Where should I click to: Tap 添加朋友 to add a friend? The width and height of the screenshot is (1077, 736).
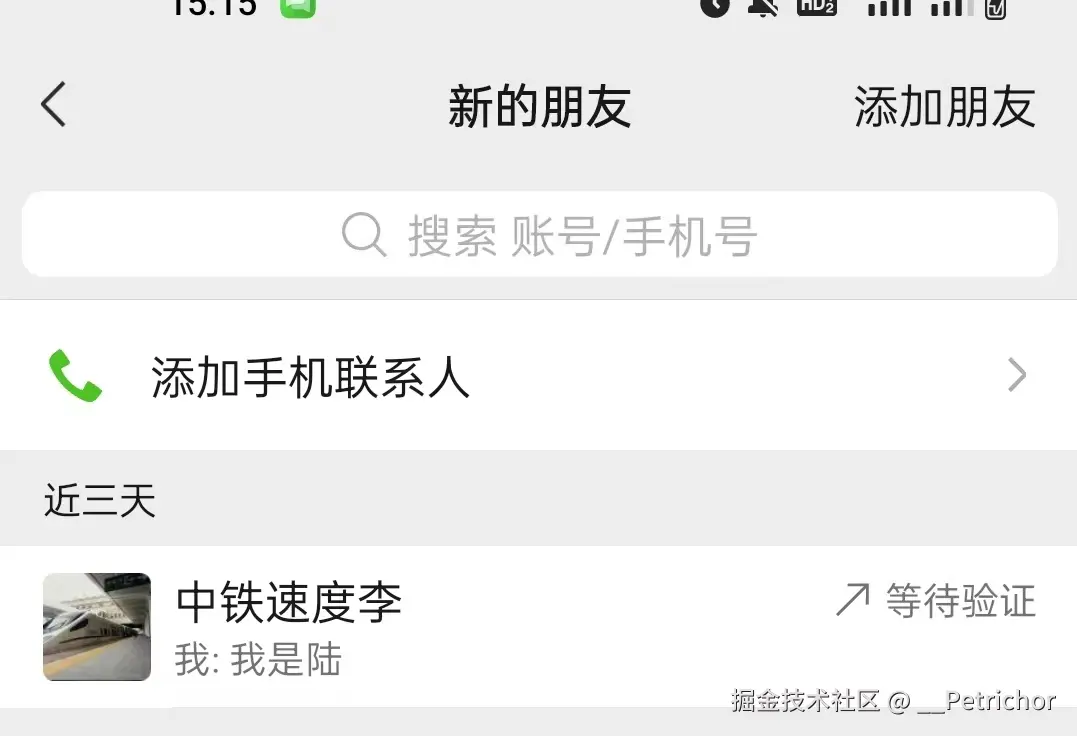(944, 107)
